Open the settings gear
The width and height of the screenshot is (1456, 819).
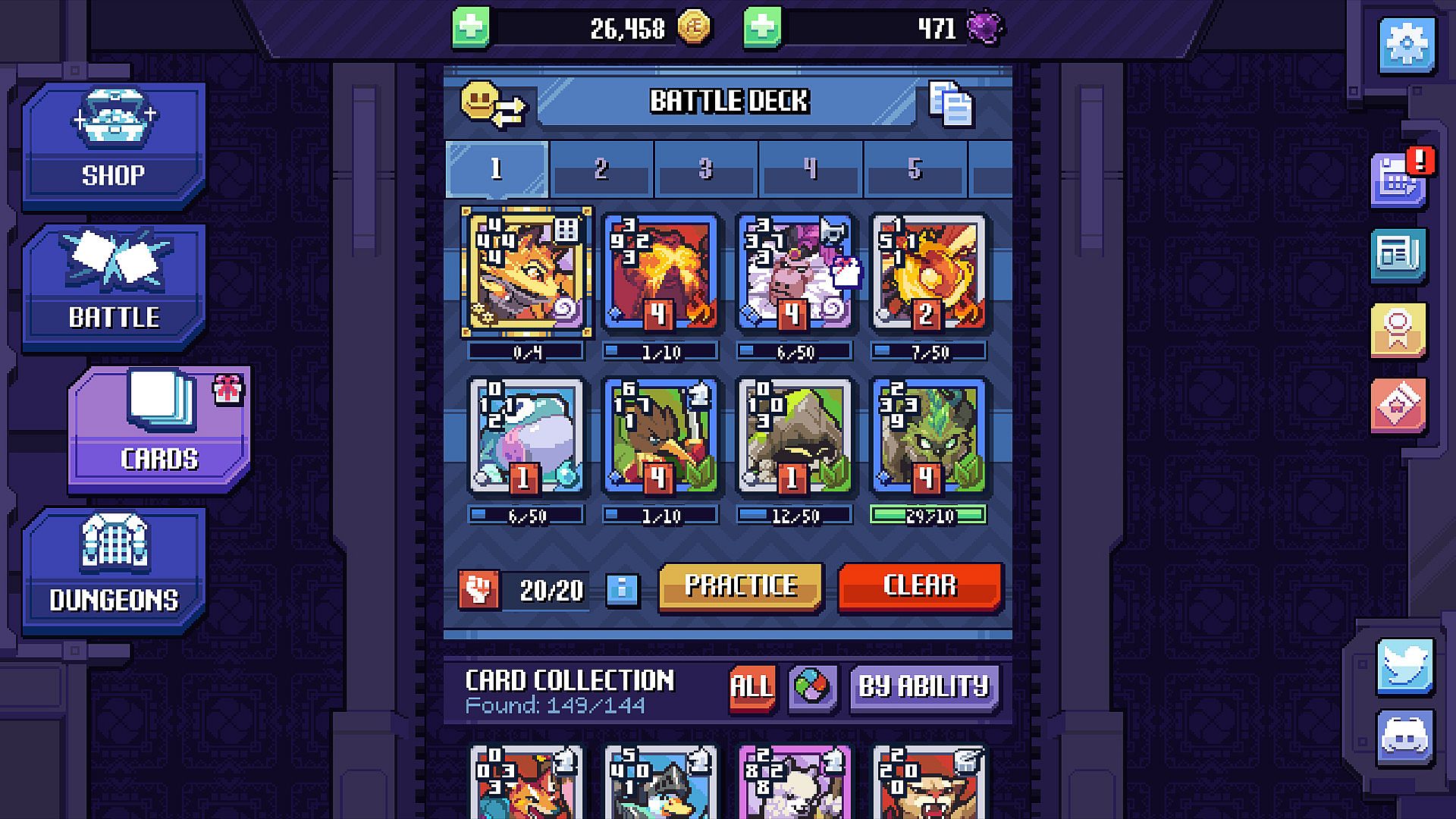click(1407, 45)
